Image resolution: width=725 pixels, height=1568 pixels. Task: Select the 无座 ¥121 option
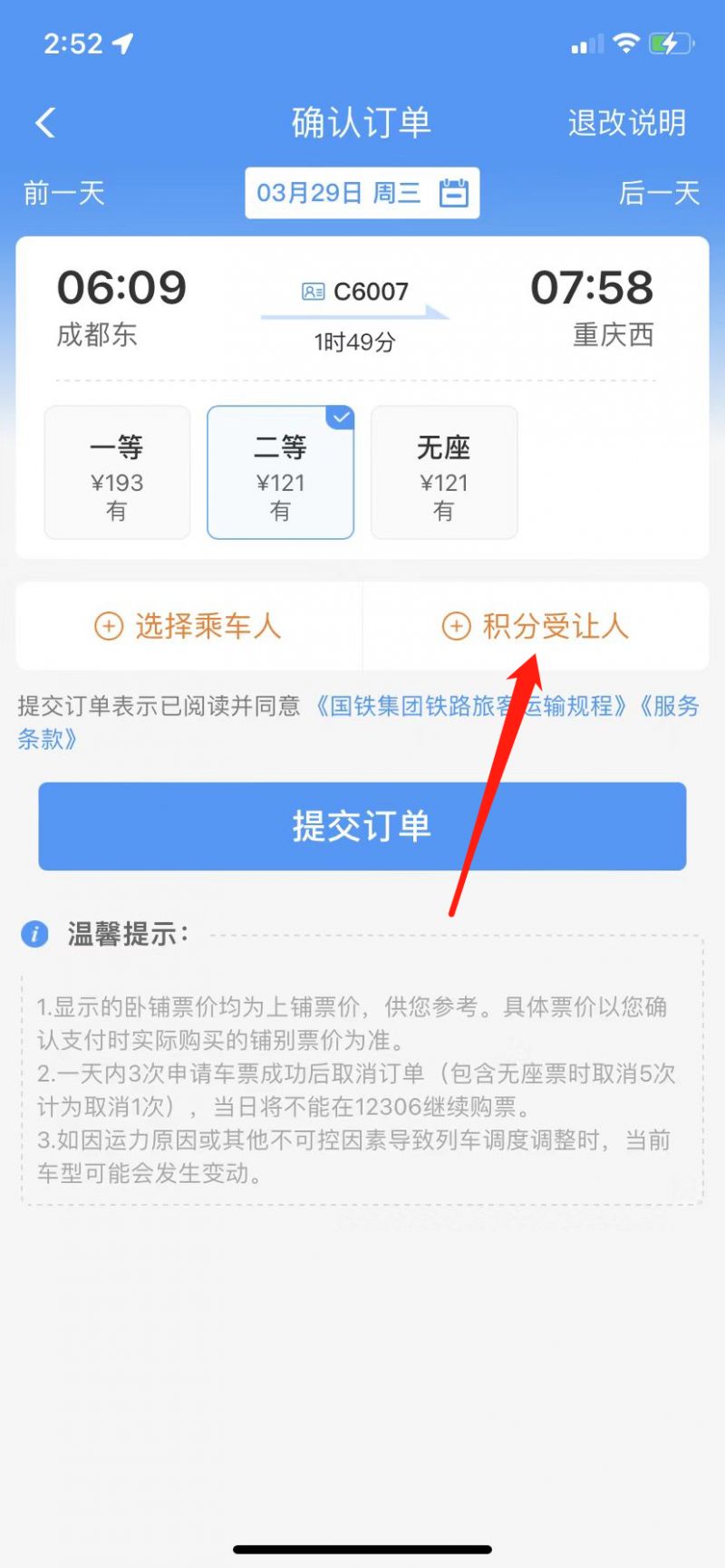click(x=443, y=472)
